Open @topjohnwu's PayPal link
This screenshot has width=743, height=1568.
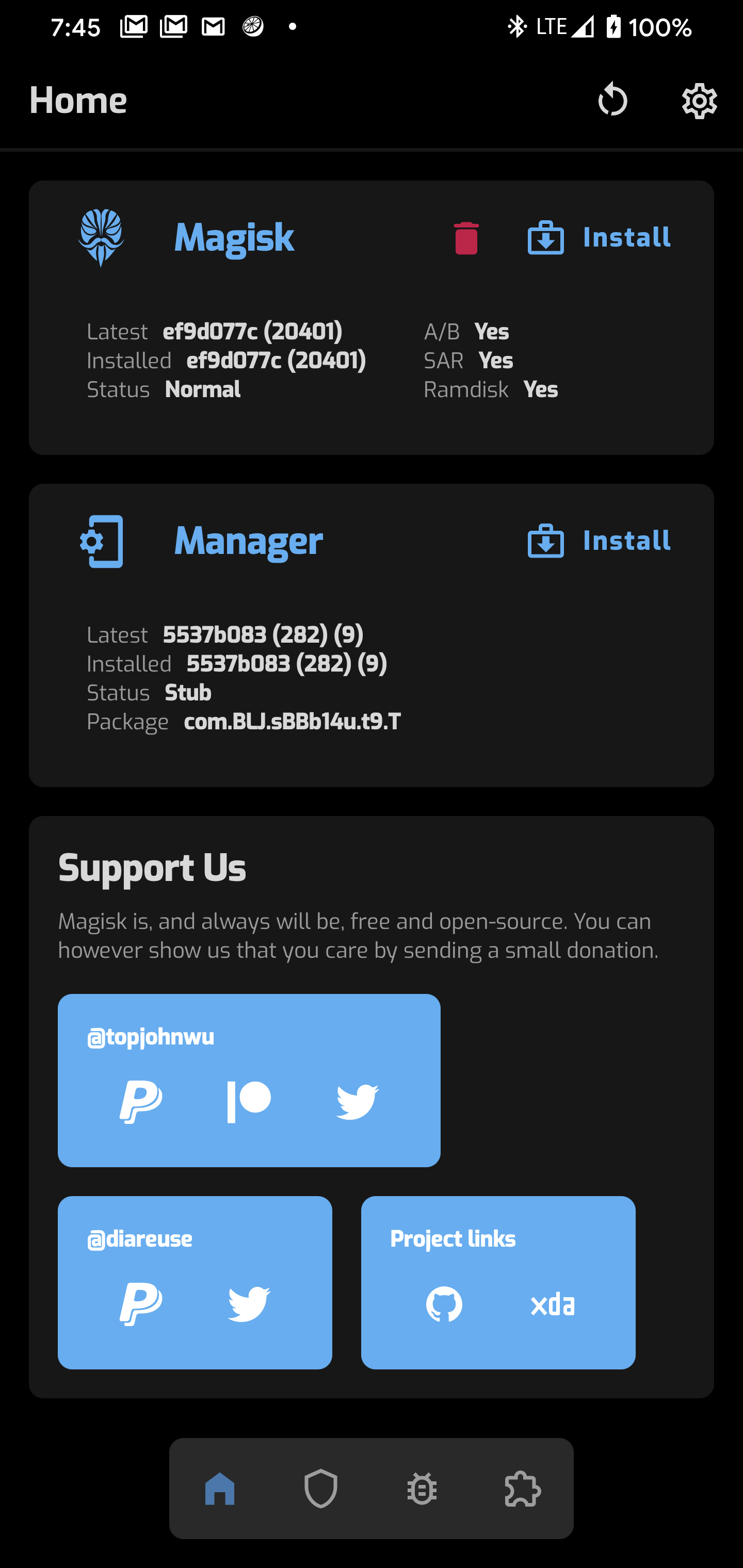coord(141,1102)
